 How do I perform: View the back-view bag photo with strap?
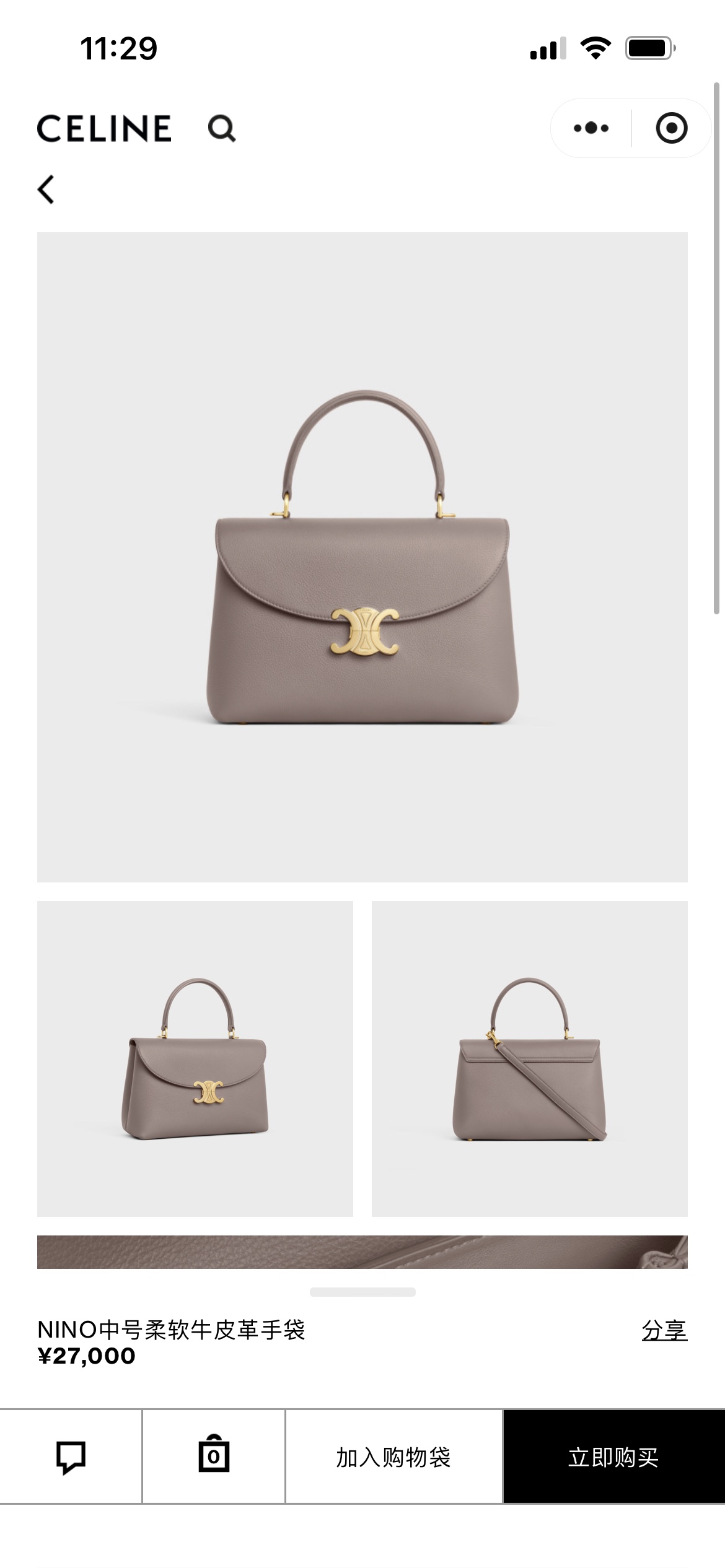530,1058
